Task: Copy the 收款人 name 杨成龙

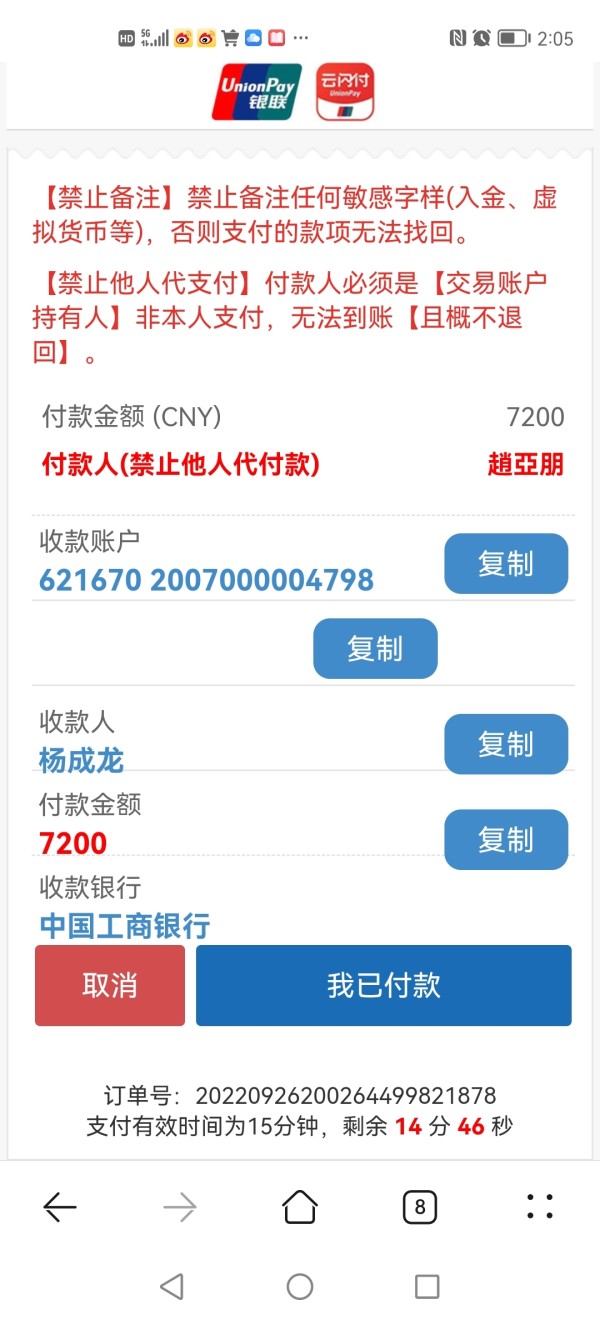Action: click(x=506, y=744)
